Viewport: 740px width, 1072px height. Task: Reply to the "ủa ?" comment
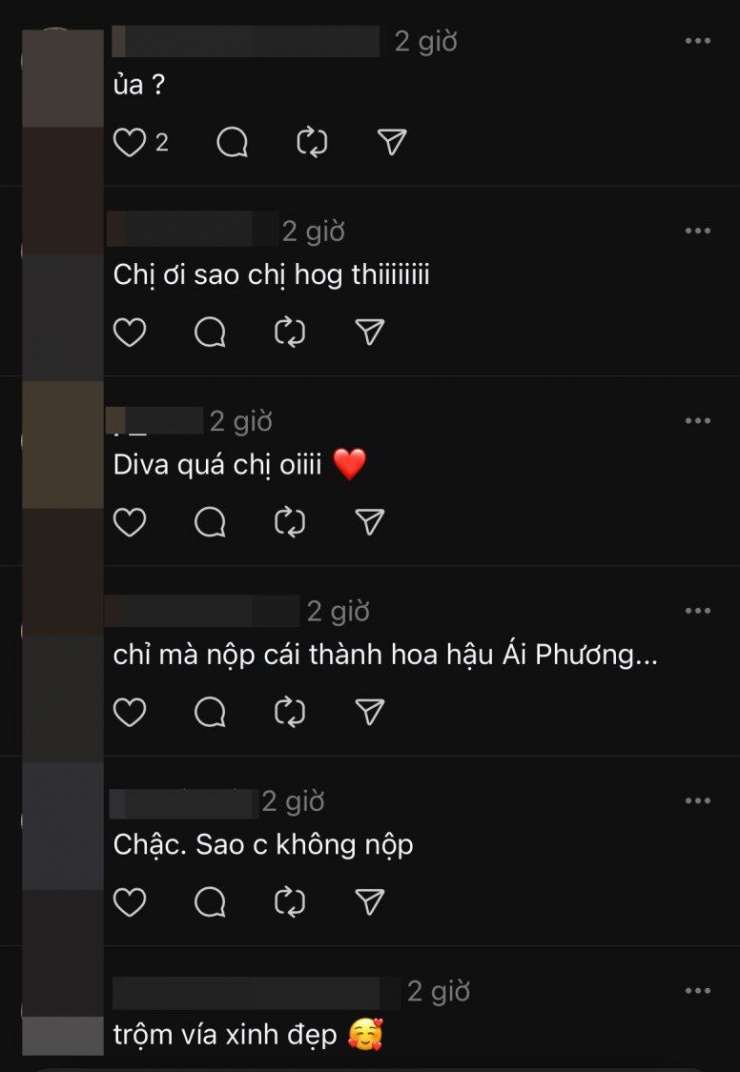click(x=232, y=143)
